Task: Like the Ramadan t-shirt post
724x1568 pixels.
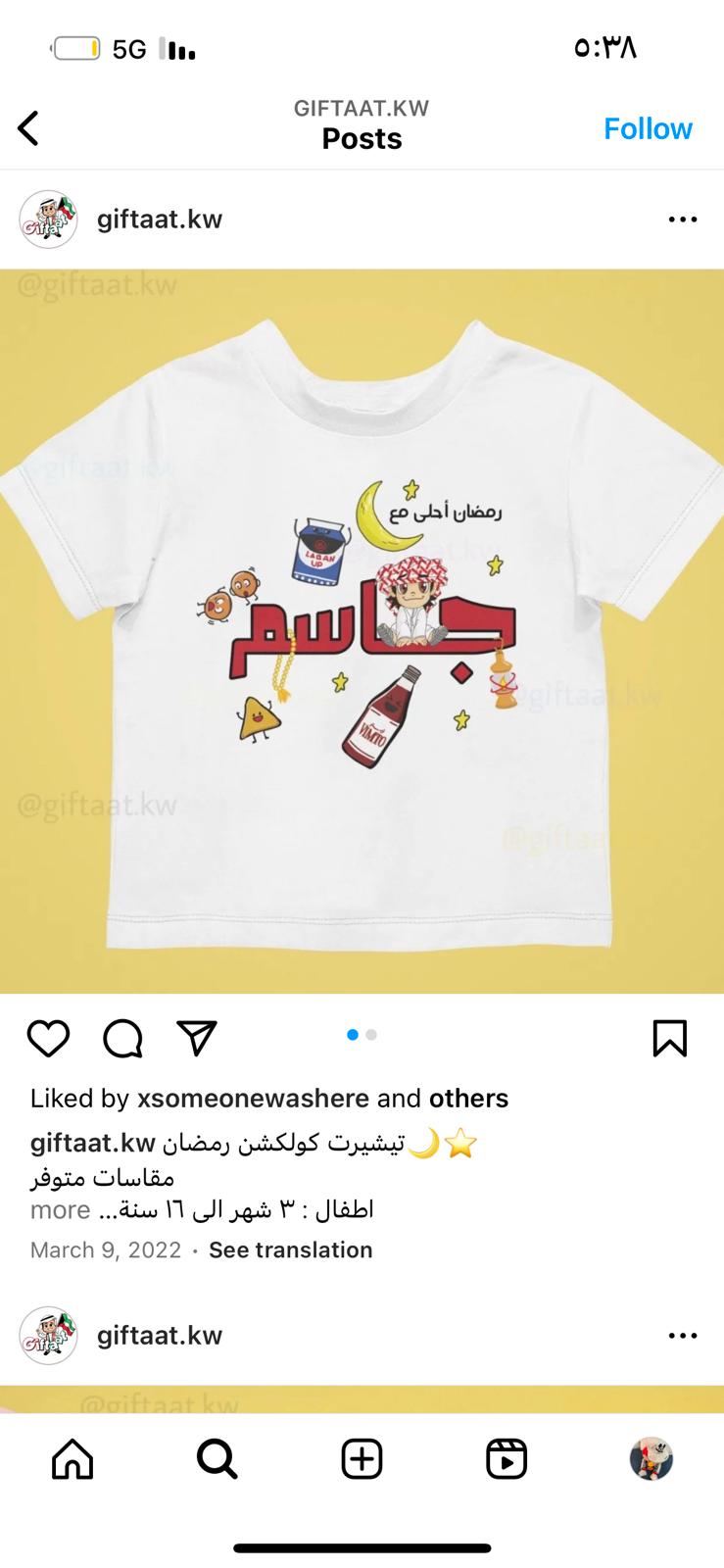Action: (x=48, y=1039)
